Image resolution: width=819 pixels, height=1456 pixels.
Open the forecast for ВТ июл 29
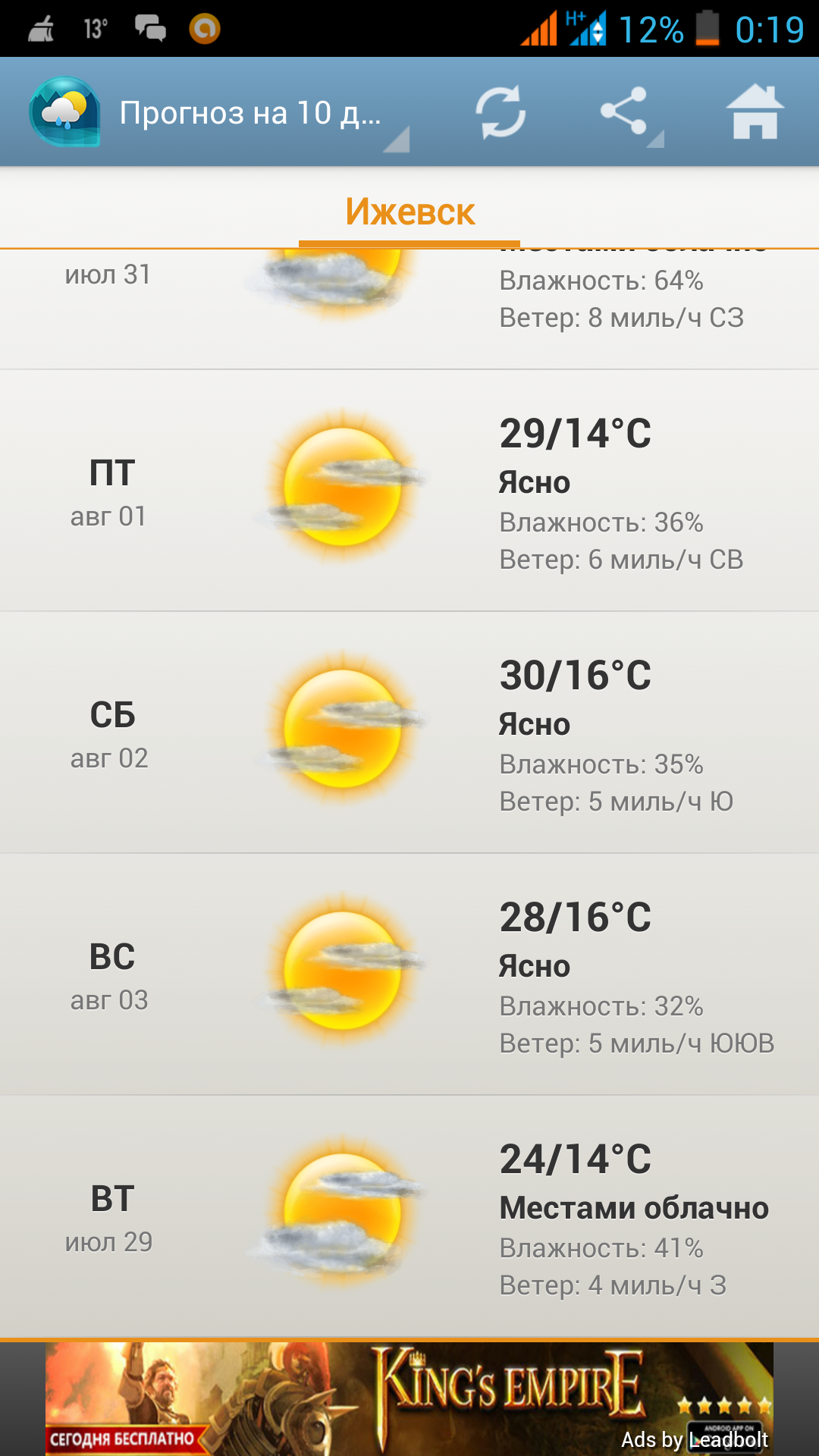(x=409, y=1216)
